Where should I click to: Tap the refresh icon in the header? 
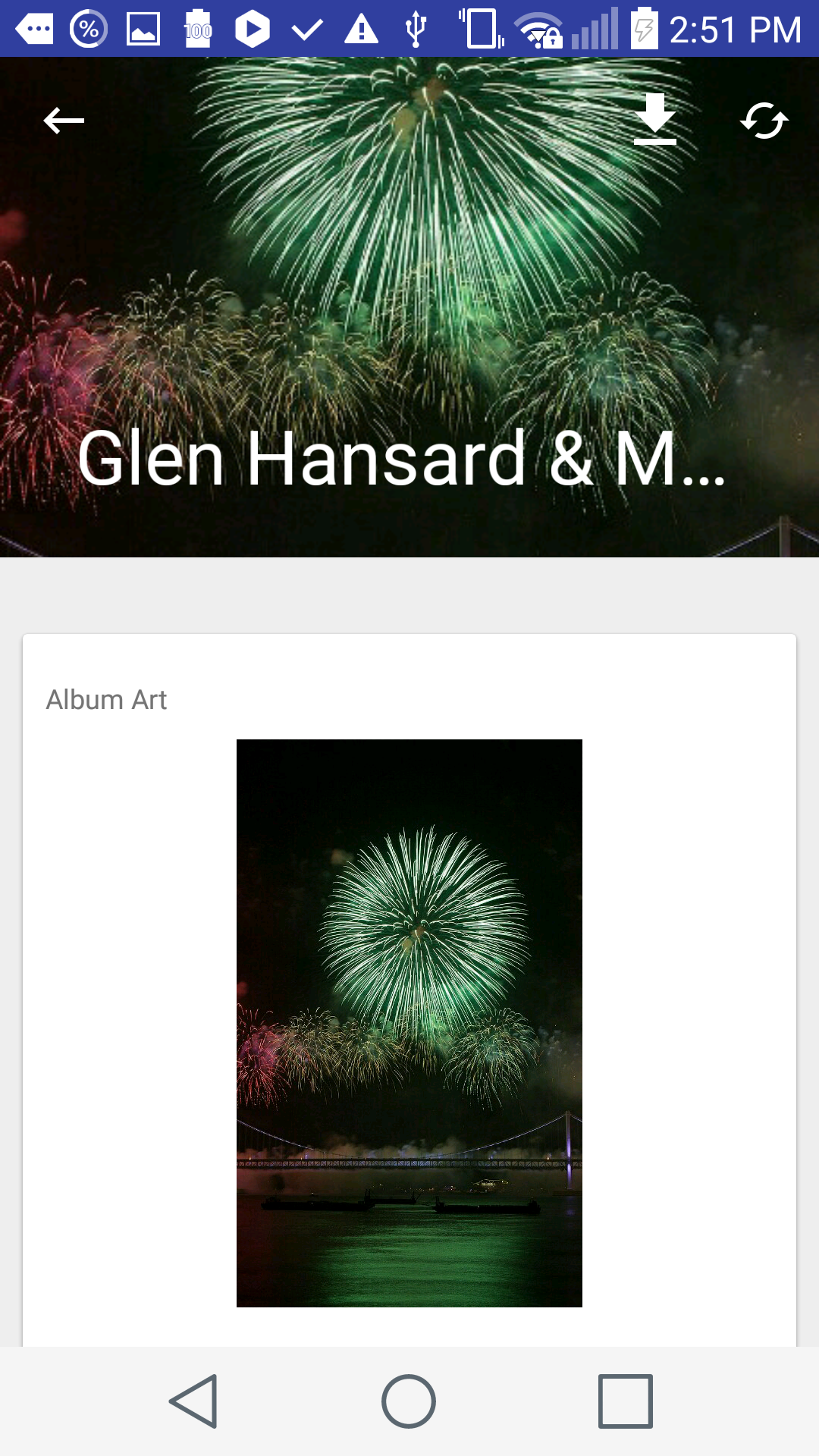click(764, 121)
